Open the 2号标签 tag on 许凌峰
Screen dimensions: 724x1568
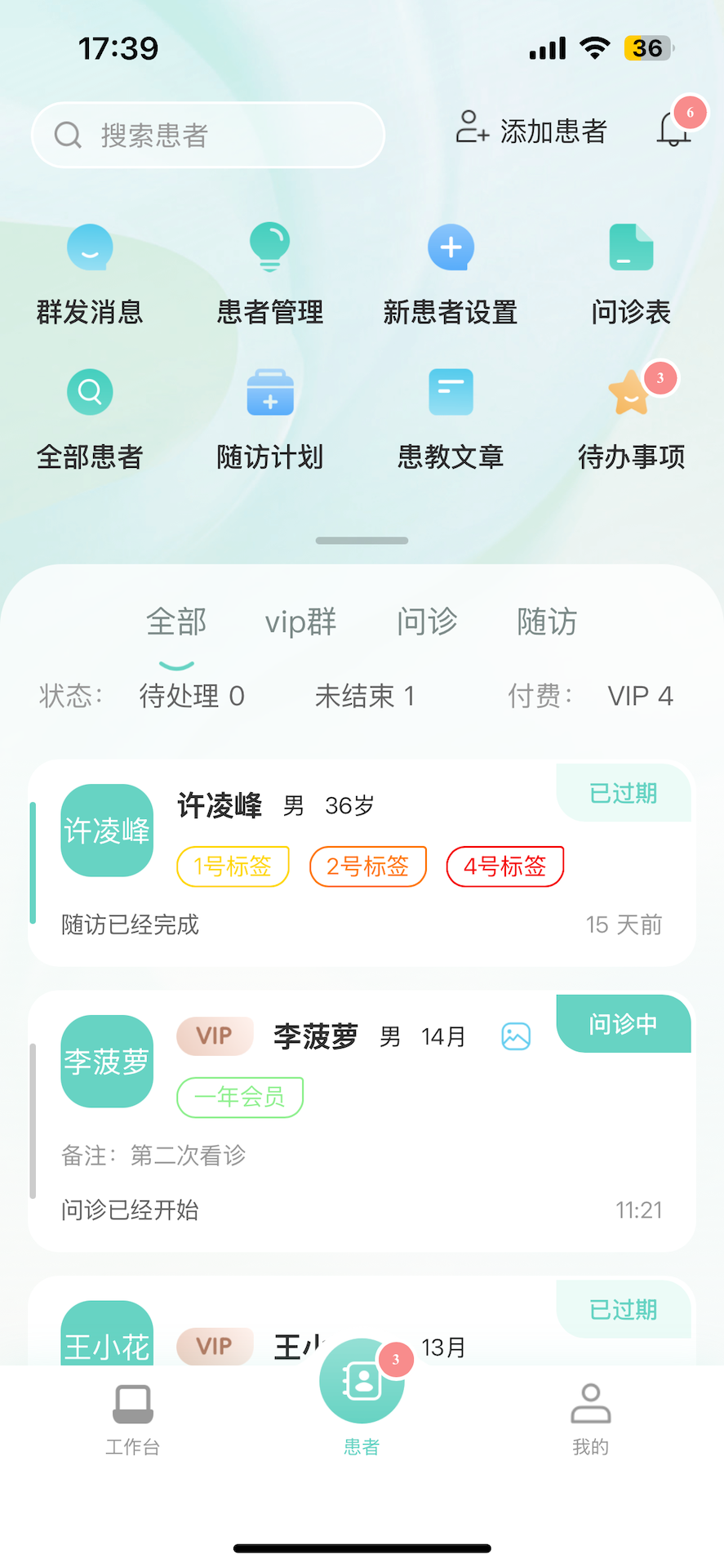[x=367, y=866]
